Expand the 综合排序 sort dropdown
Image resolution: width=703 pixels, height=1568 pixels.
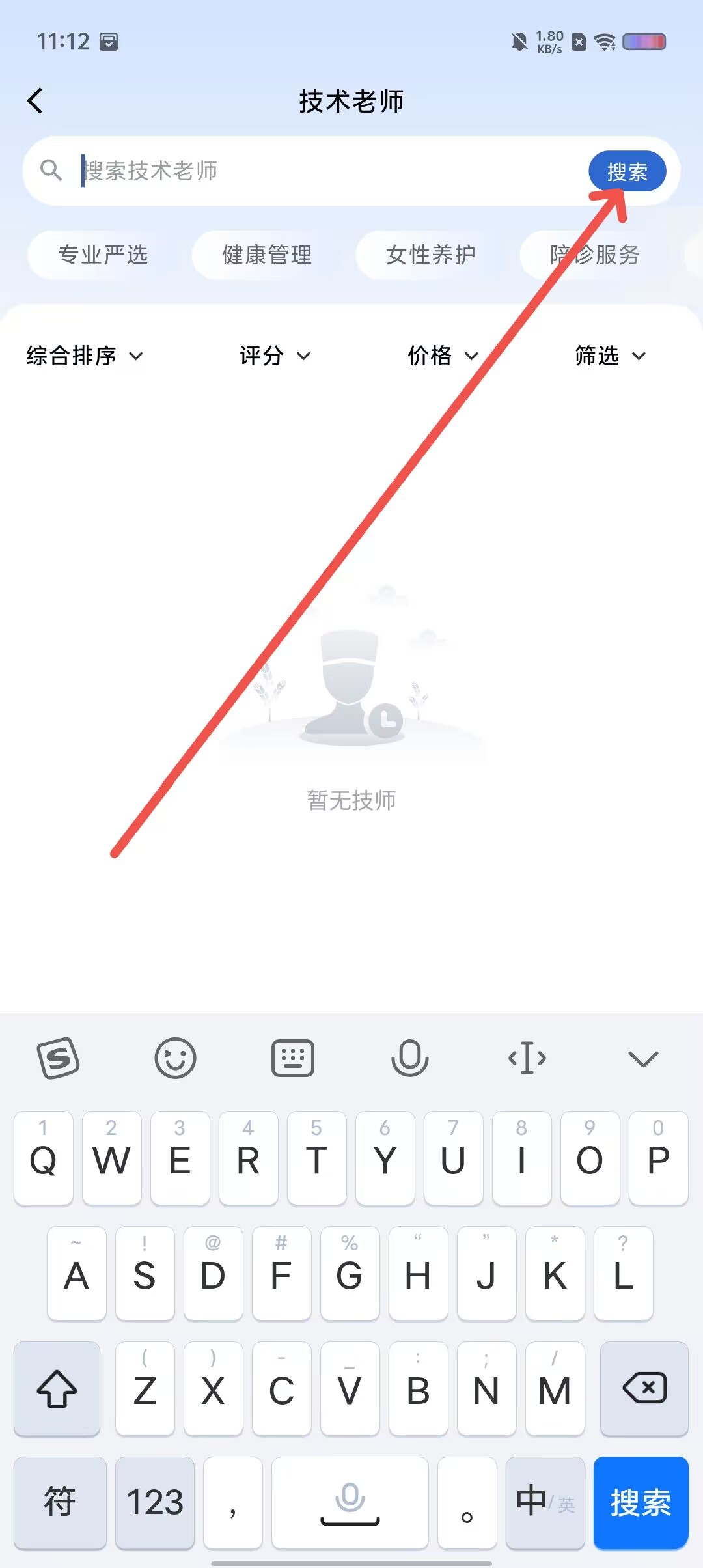[85, 356]
